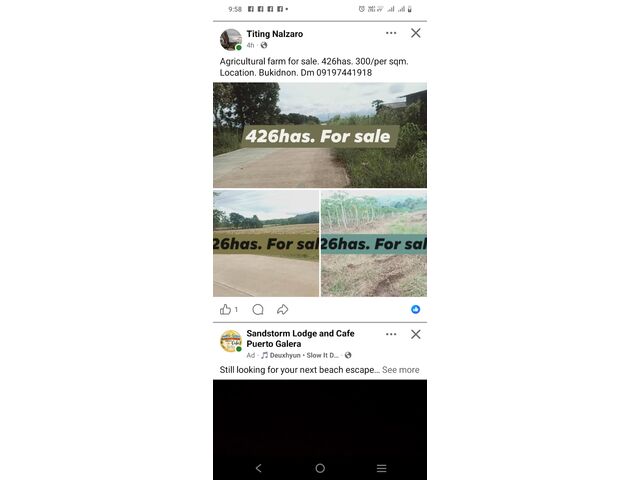Open recent apps from navigation bar
Screen dimensions: 640x480
[381, 468]
